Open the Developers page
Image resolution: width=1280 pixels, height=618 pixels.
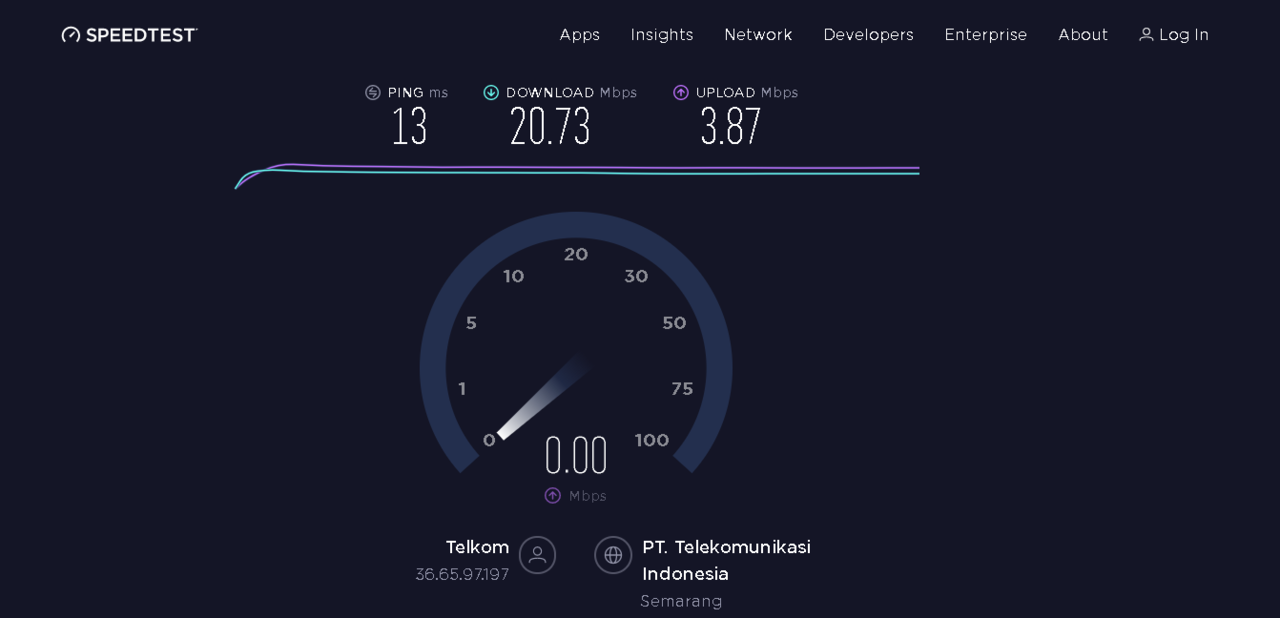coord(868,35)
